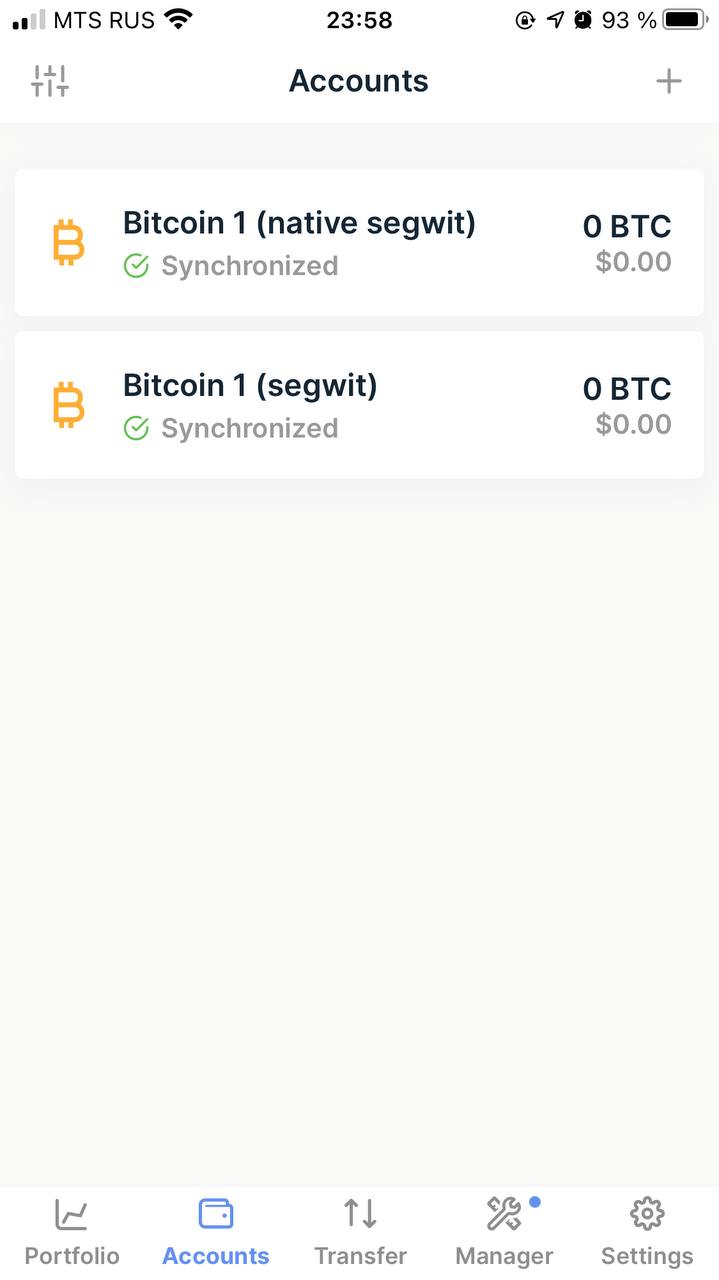The width and height of the screenshot is (719, 1280).
Task: Add a new account with the plus icon
Action: [x=668, y=81]
